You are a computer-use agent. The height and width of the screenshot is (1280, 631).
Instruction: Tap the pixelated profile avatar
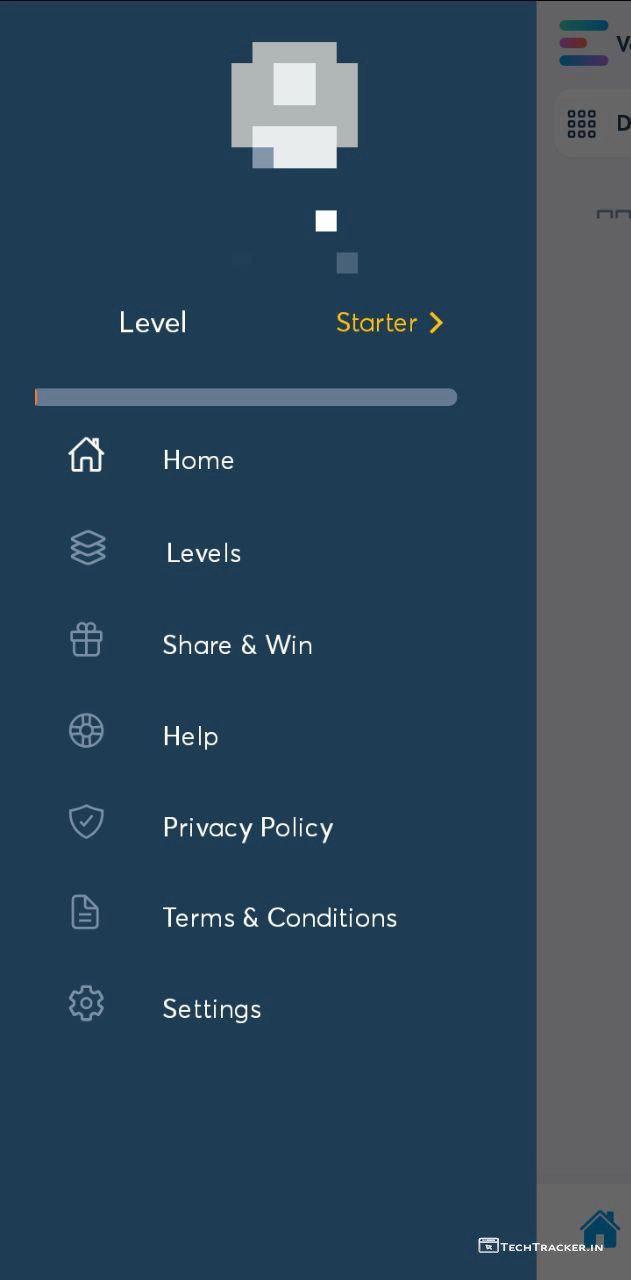(x=294, y=105)
